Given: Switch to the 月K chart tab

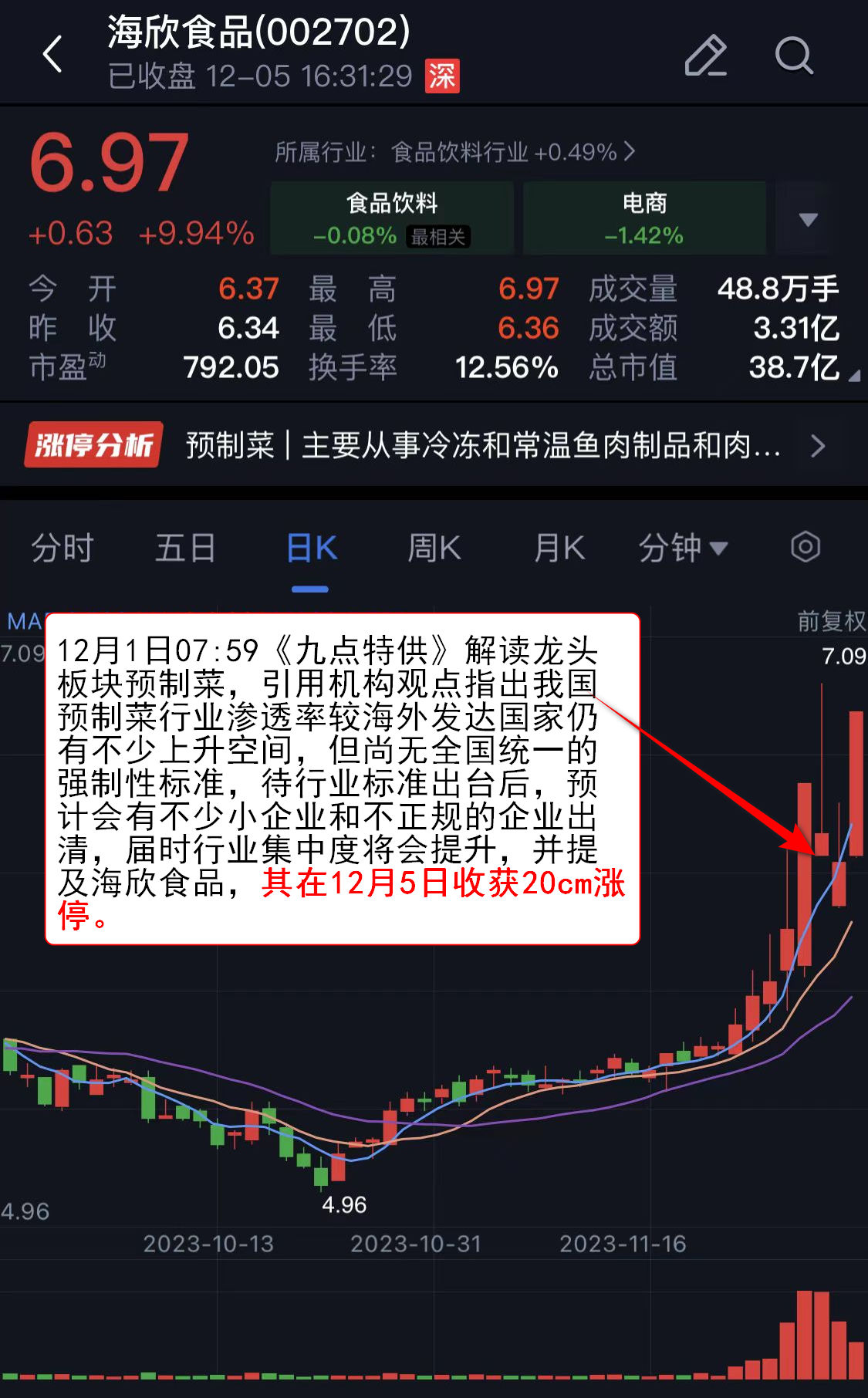Looking at the screenshot, I should pos(559,549).
